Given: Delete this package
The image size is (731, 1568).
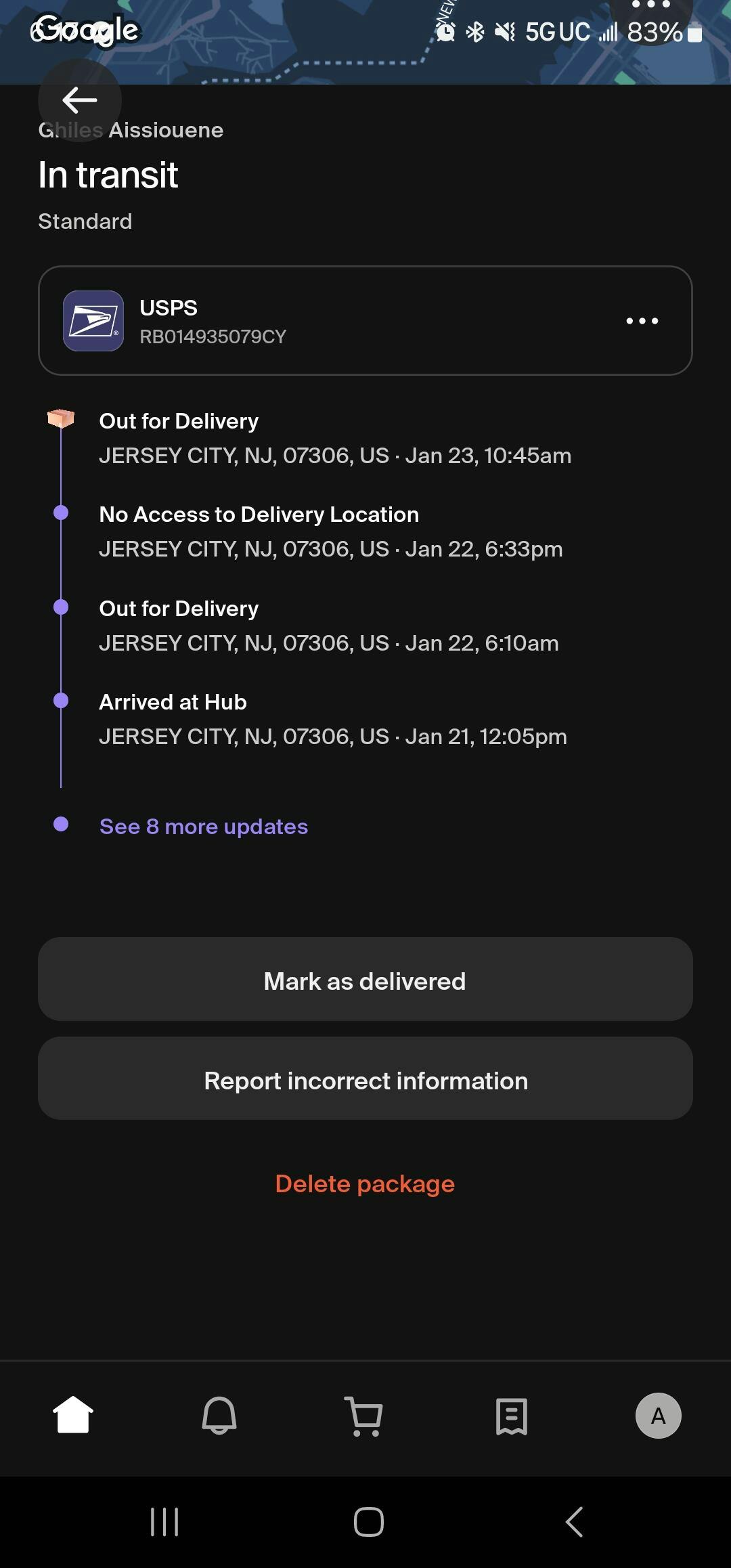Looking at the screenshot, I should (365, 1184).
